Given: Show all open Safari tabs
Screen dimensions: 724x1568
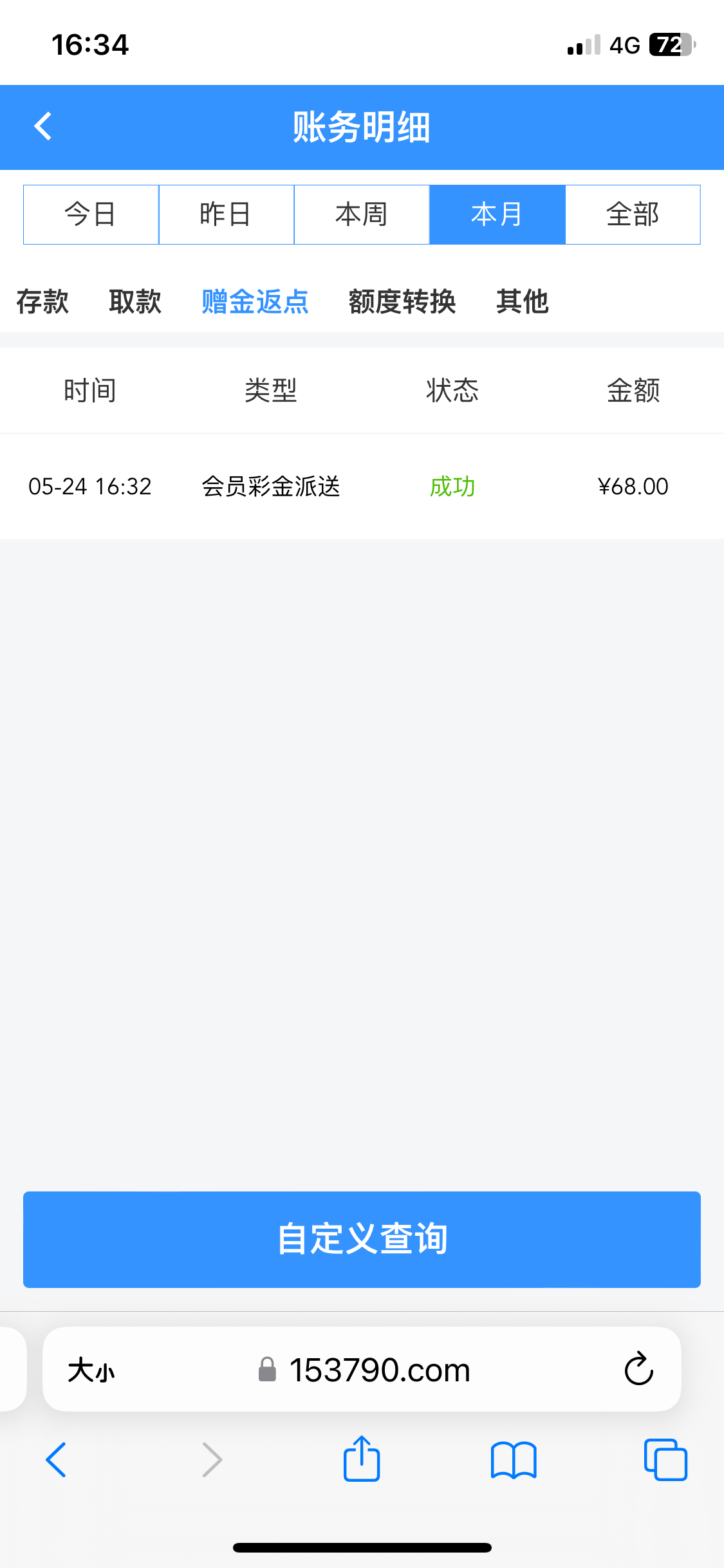Looking at the screenshot, I should point(664,1459).
